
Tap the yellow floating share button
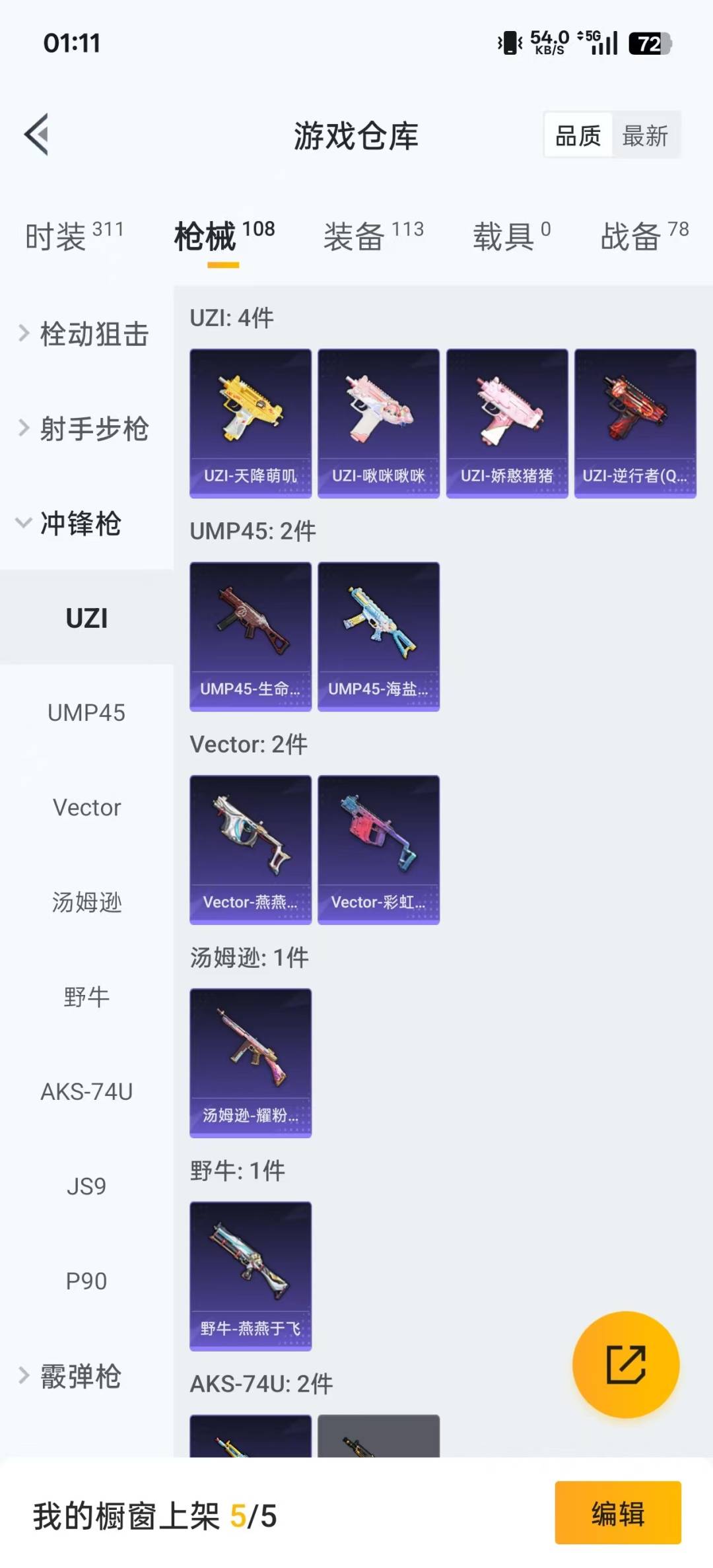[x=625, y=1365]
